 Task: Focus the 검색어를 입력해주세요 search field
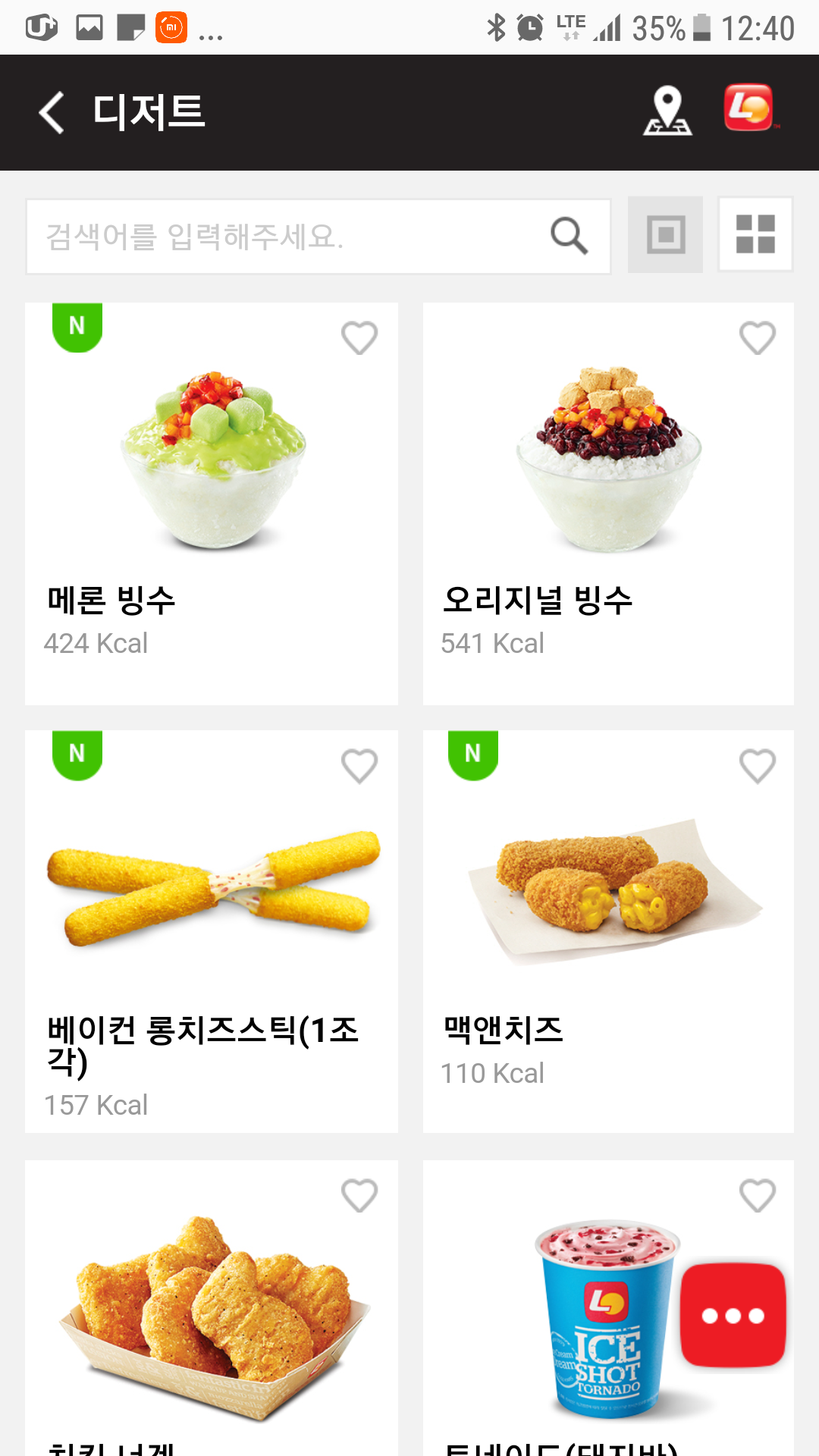288,237
